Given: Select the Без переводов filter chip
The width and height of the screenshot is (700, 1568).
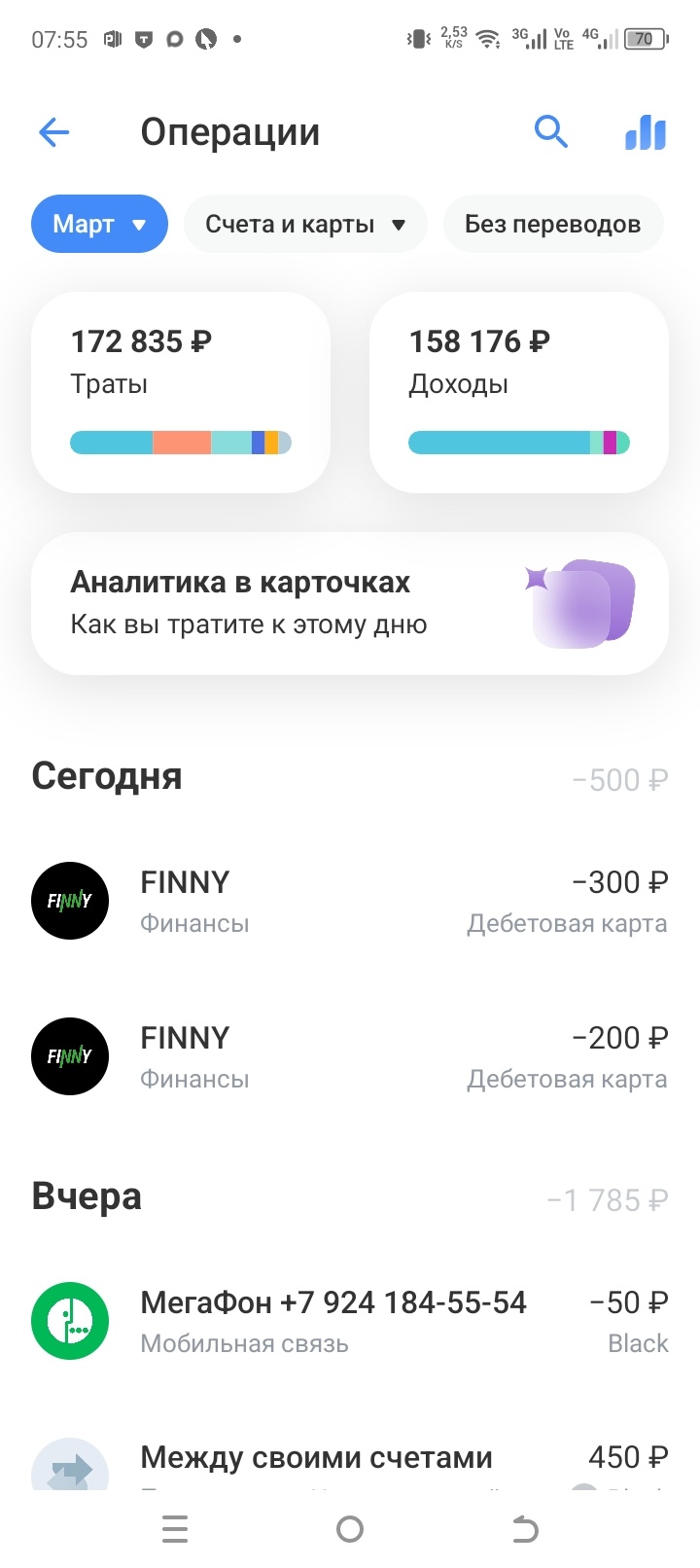Looking at the screenshot, I should point(552,225).
